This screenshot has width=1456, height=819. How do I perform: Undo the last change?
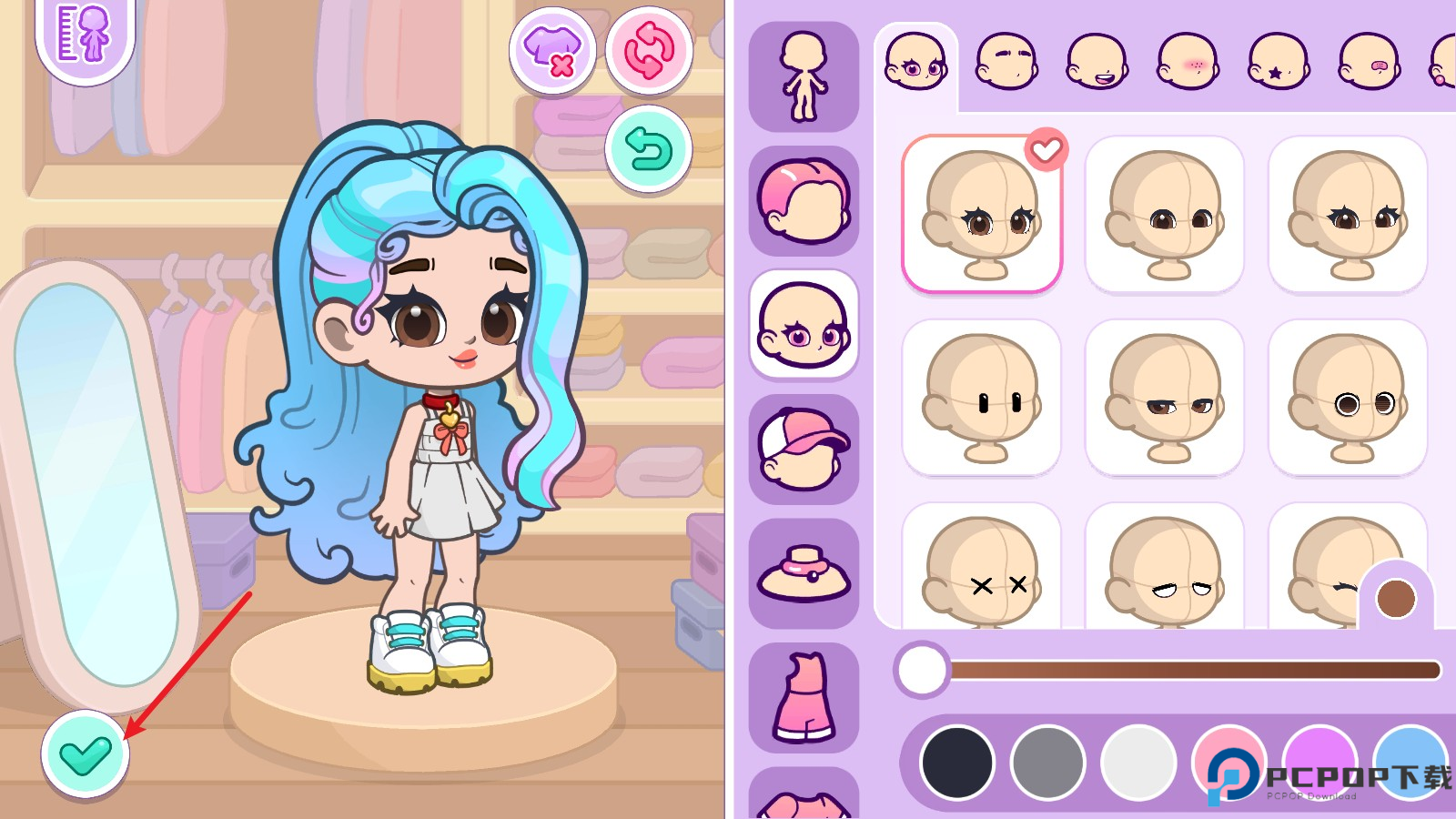(x=649, y=149)
